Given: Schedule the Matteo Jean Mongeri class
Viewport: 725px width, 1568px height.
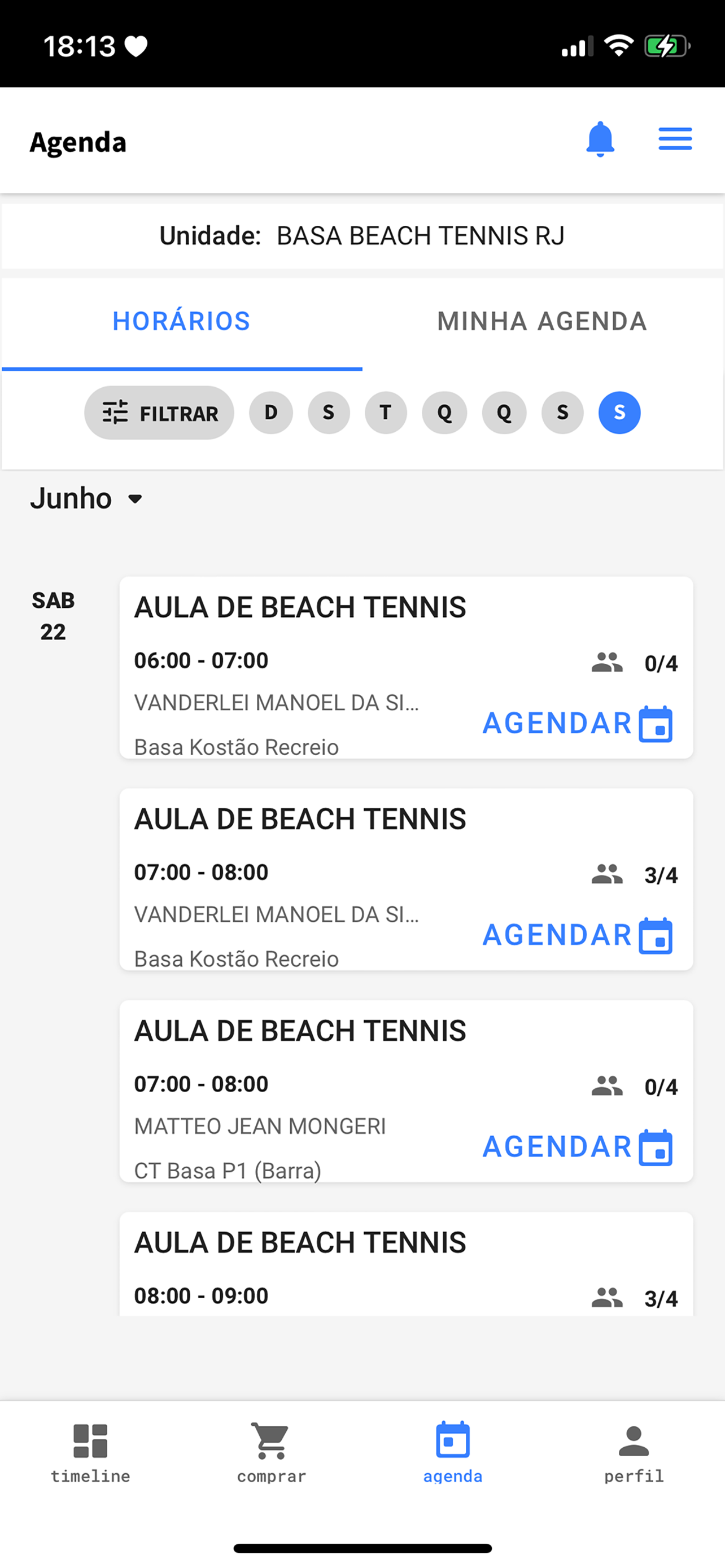Looking at the screenshot, I should [x=577, y=1147].
